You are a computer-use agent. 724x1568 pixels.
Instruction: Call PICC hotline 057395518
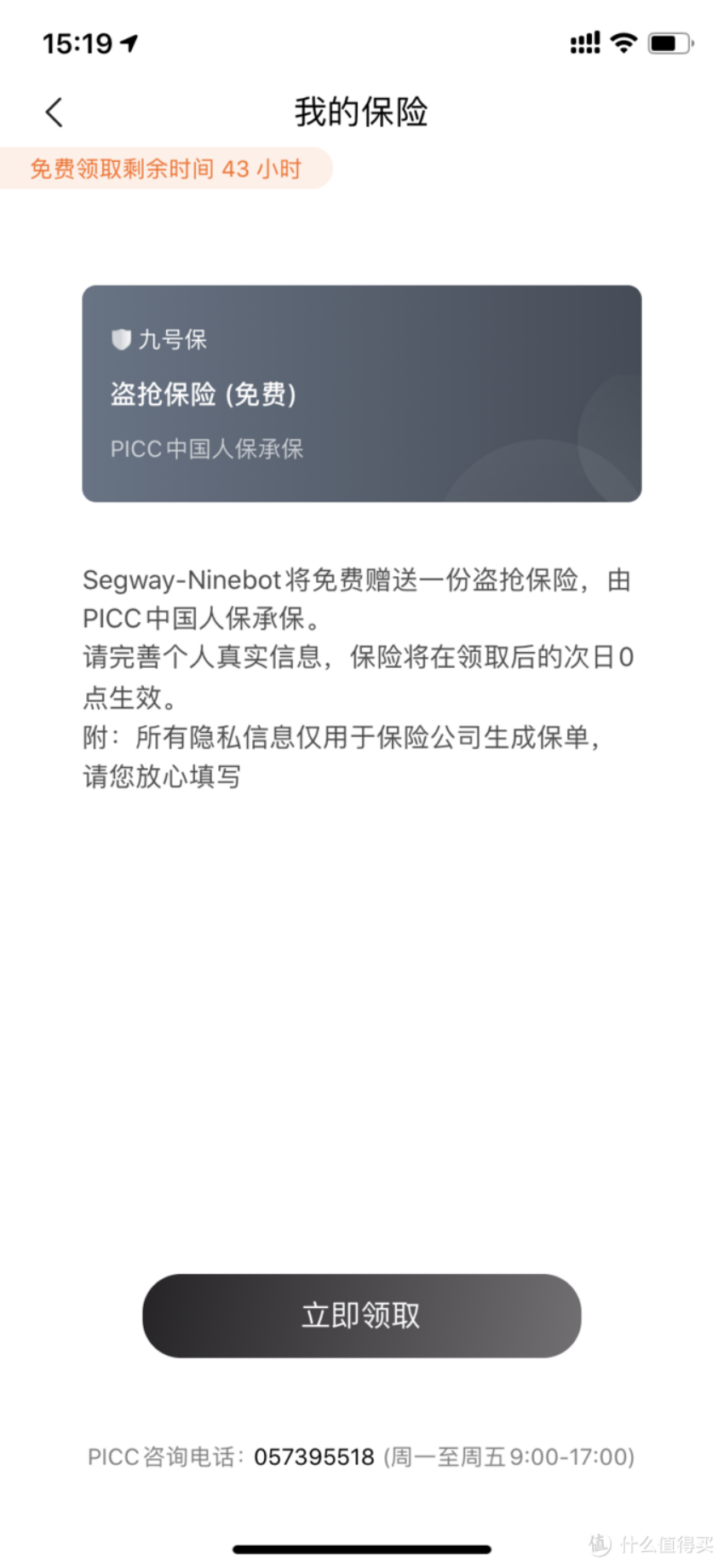pos(314,1456)
